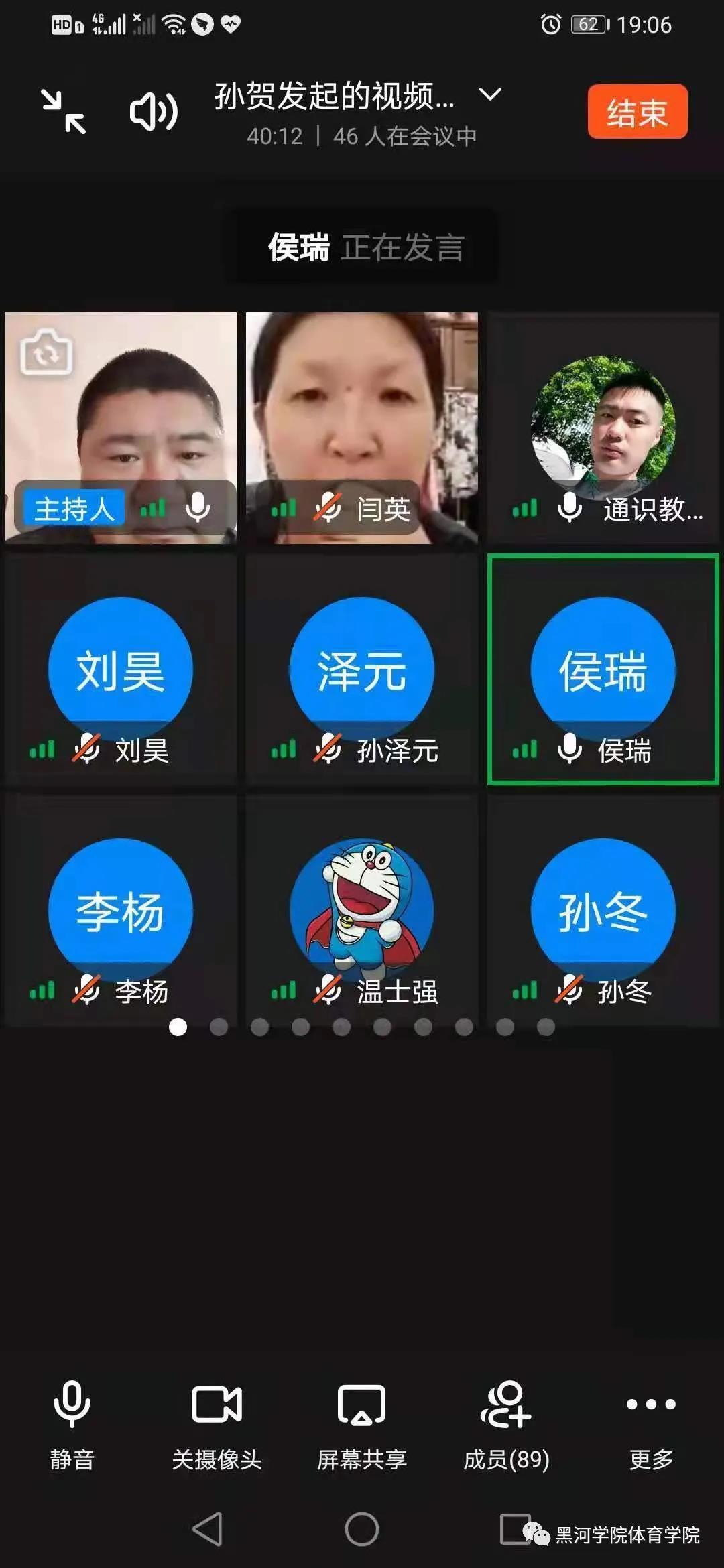Select the 李杨 participant tile
The width and height of the screenshot is (724, 1568).
point(121,910)
